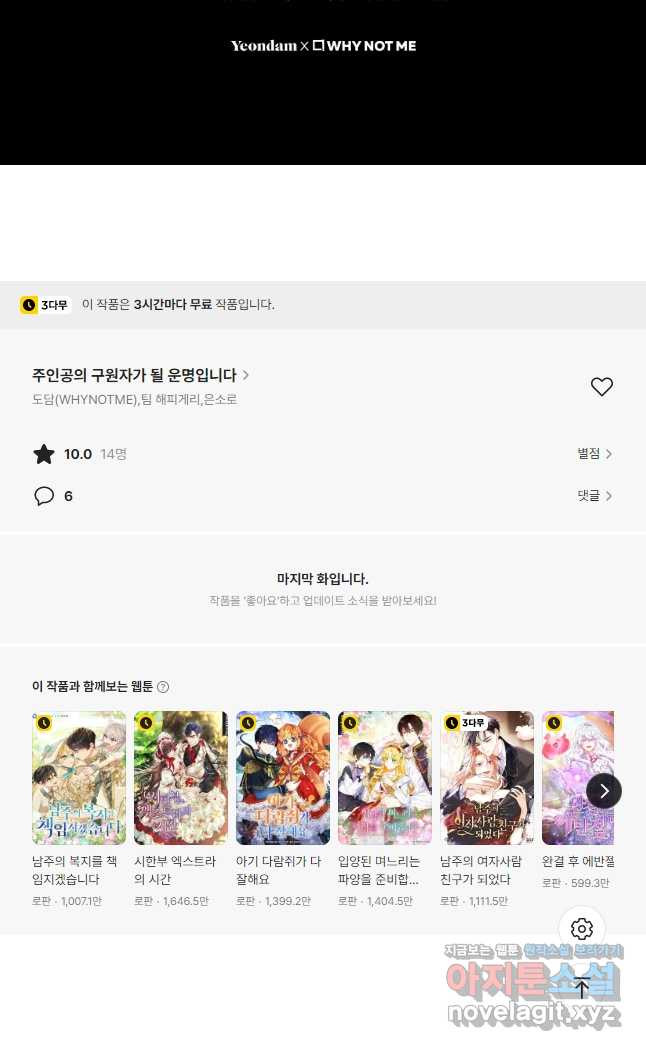646x1051 pixels.
Task: Open webtoon 입양된 며느리는 파양을 준비합니다
Action: coord(385,778)
